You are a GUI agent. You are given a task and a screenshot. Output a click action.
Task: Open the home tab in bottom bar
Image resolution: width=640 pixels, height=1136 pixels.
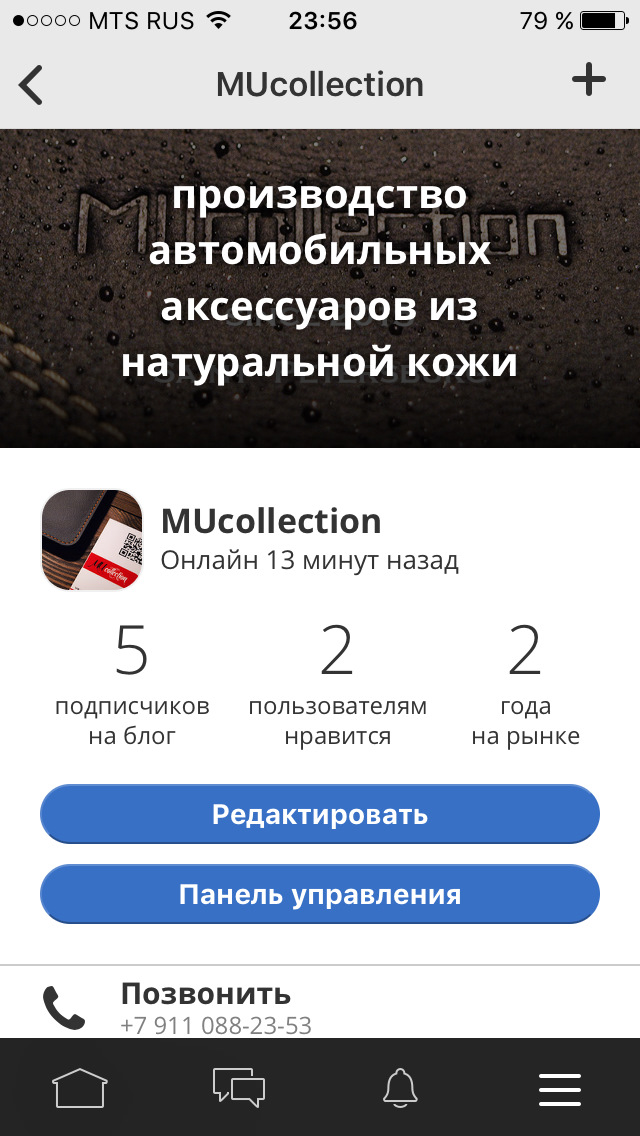coord(80,1087)
